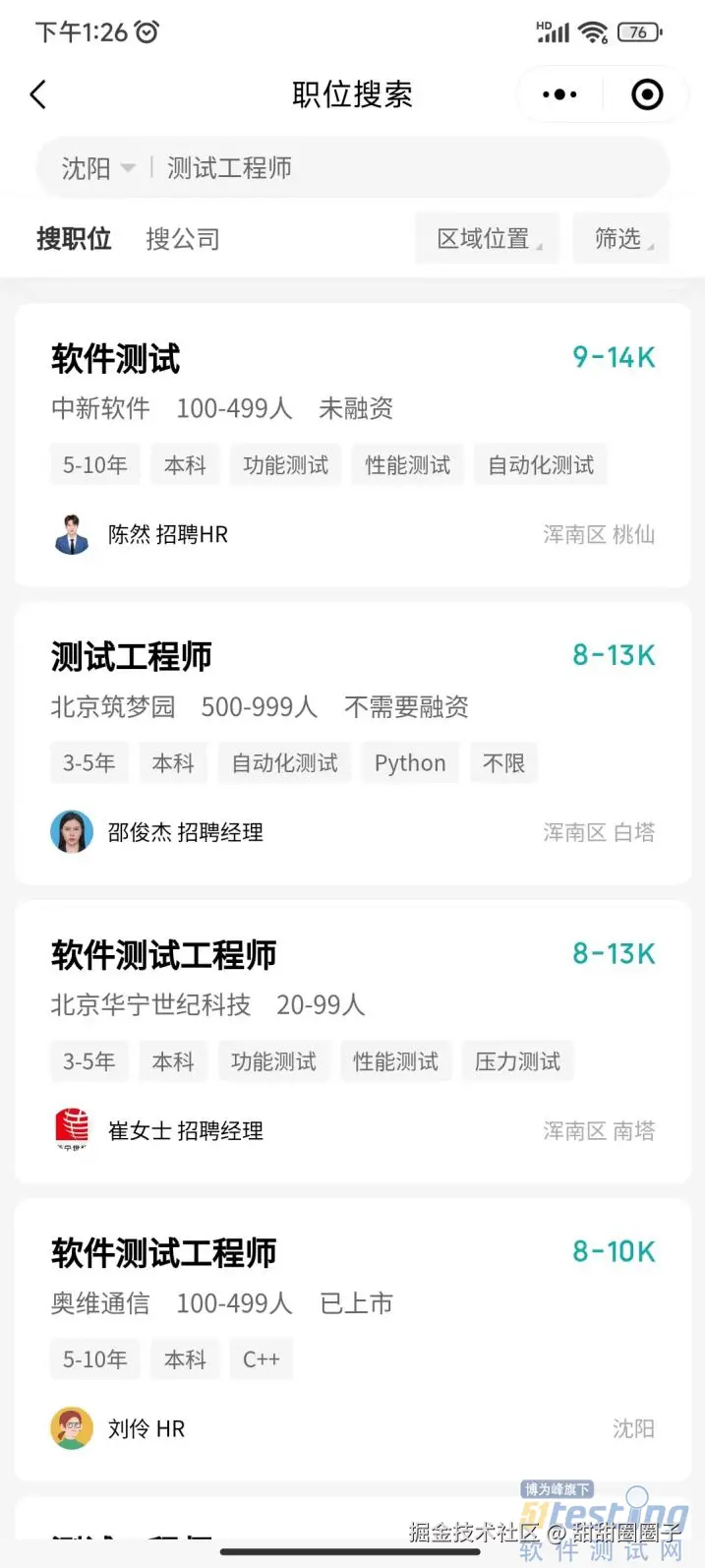Open the 沈阳 city dropdown
Viewport: 705px width, 1568px height.
click(x=98, y=168)
